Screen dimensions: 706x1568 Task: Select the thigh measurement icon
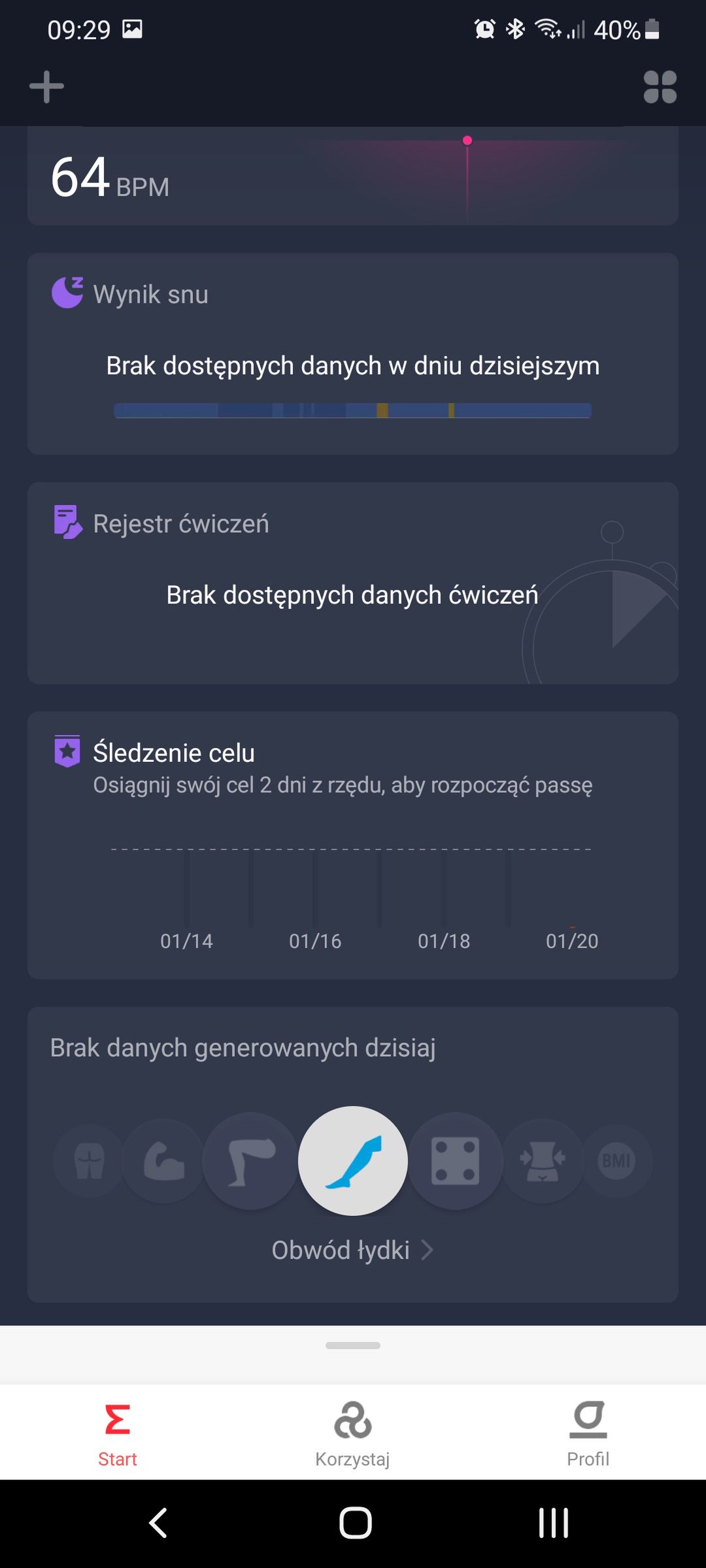coord(251,1161)
